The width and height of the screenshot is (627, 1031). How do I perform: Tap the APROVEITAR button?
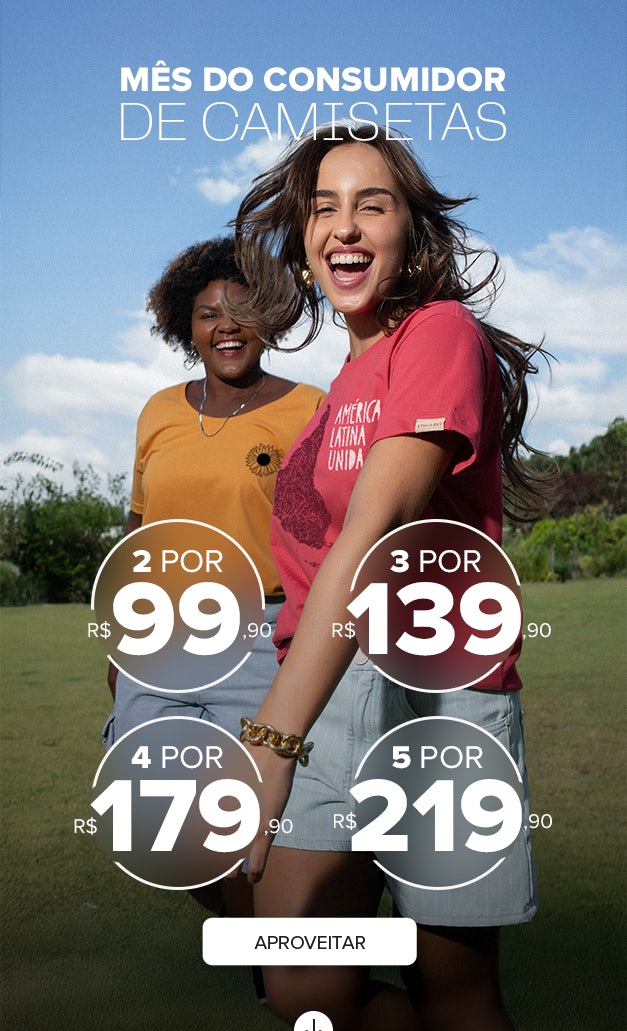[310, 942]
